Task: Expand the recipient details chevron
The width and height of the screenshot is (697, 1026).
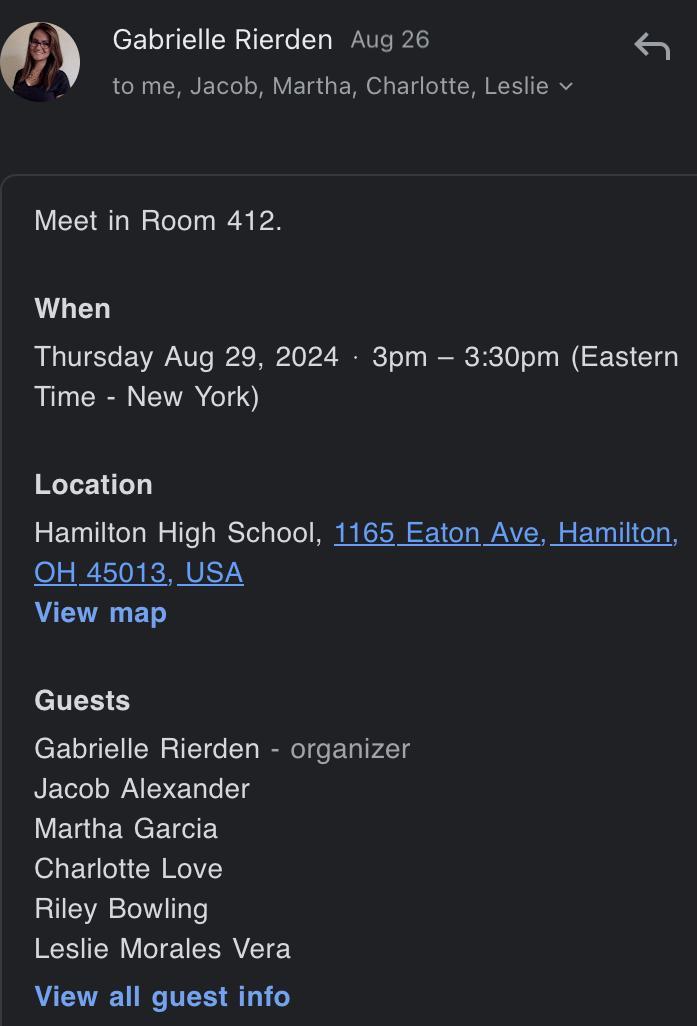Action: click(566, 87)
